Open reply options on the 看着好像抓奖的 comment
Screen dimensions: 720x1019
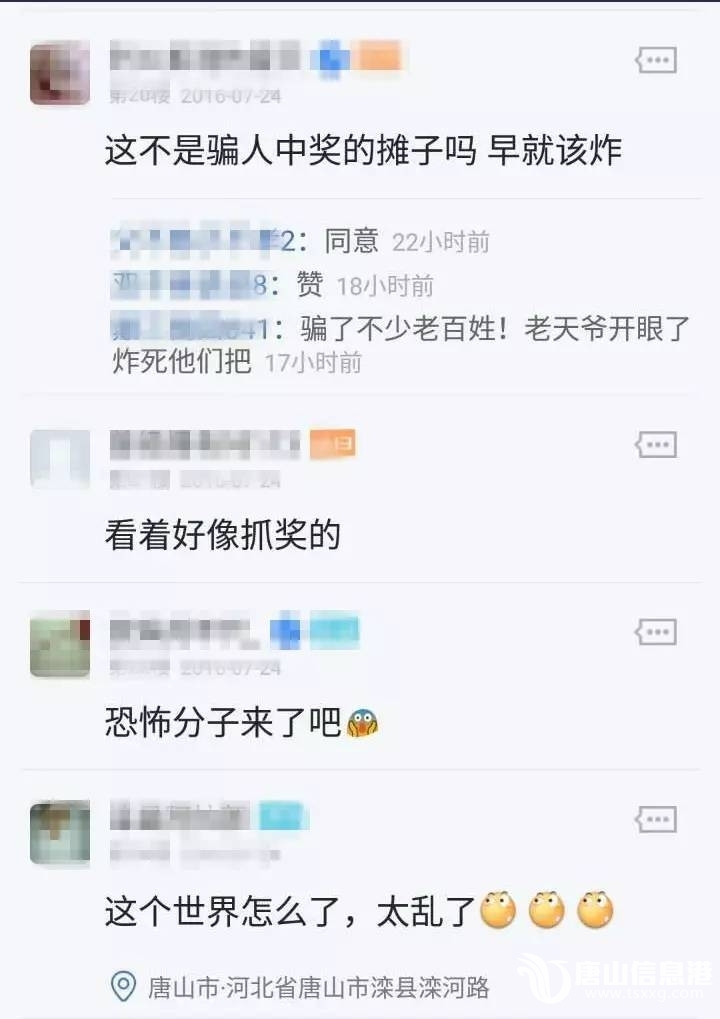pos(656,444)
